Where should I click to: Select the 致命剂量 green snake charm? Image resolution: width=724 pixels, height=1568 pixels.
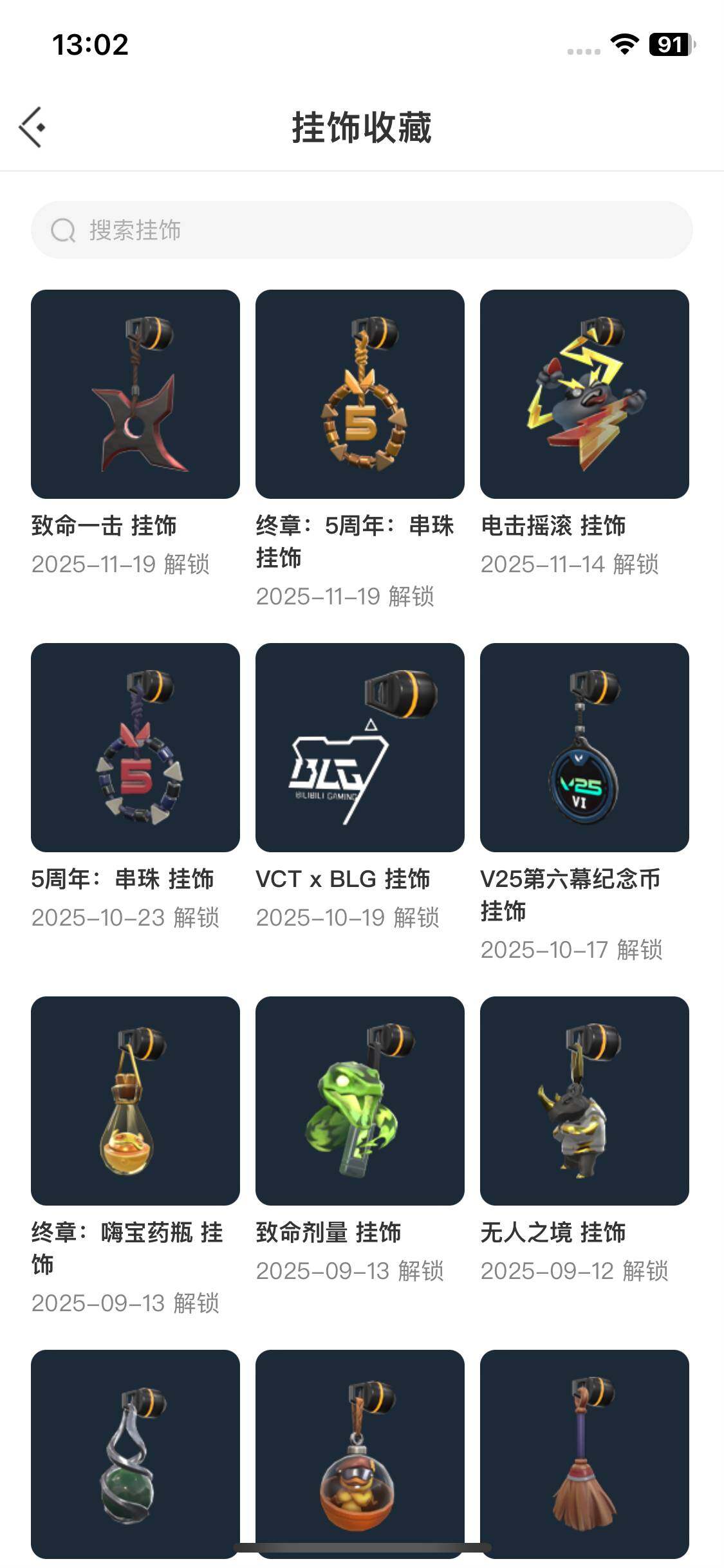point(360,1101)
